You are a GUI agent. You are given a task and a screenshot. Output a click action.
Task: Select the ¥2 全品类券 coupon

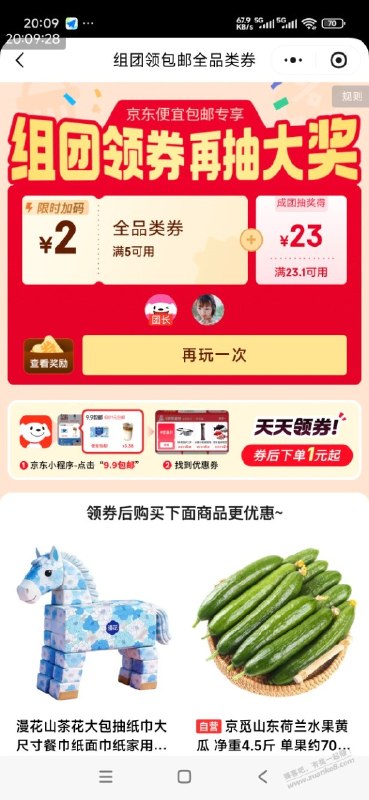pyautogui.click(x=135, y=240)
